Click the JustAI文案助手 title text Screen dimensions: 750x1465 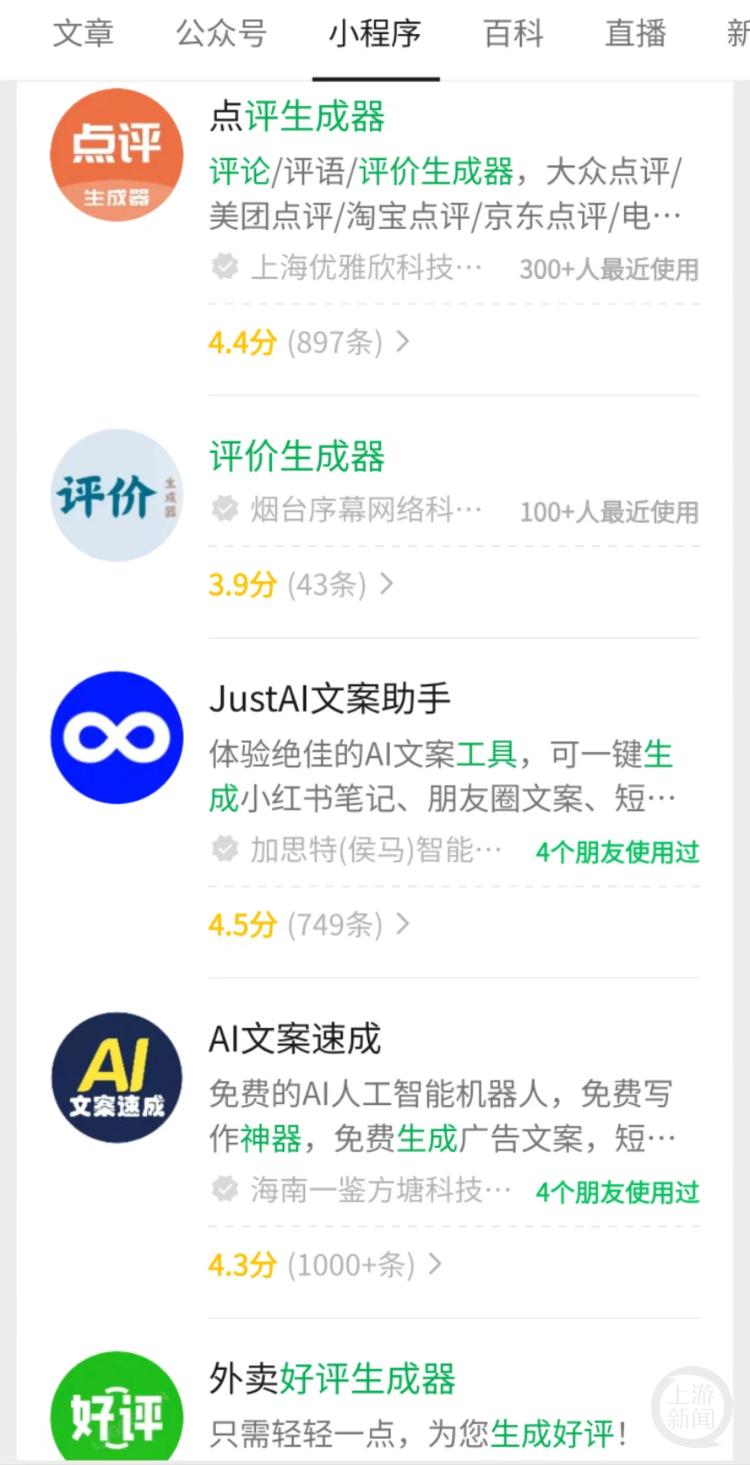click(x=330, y=699)
